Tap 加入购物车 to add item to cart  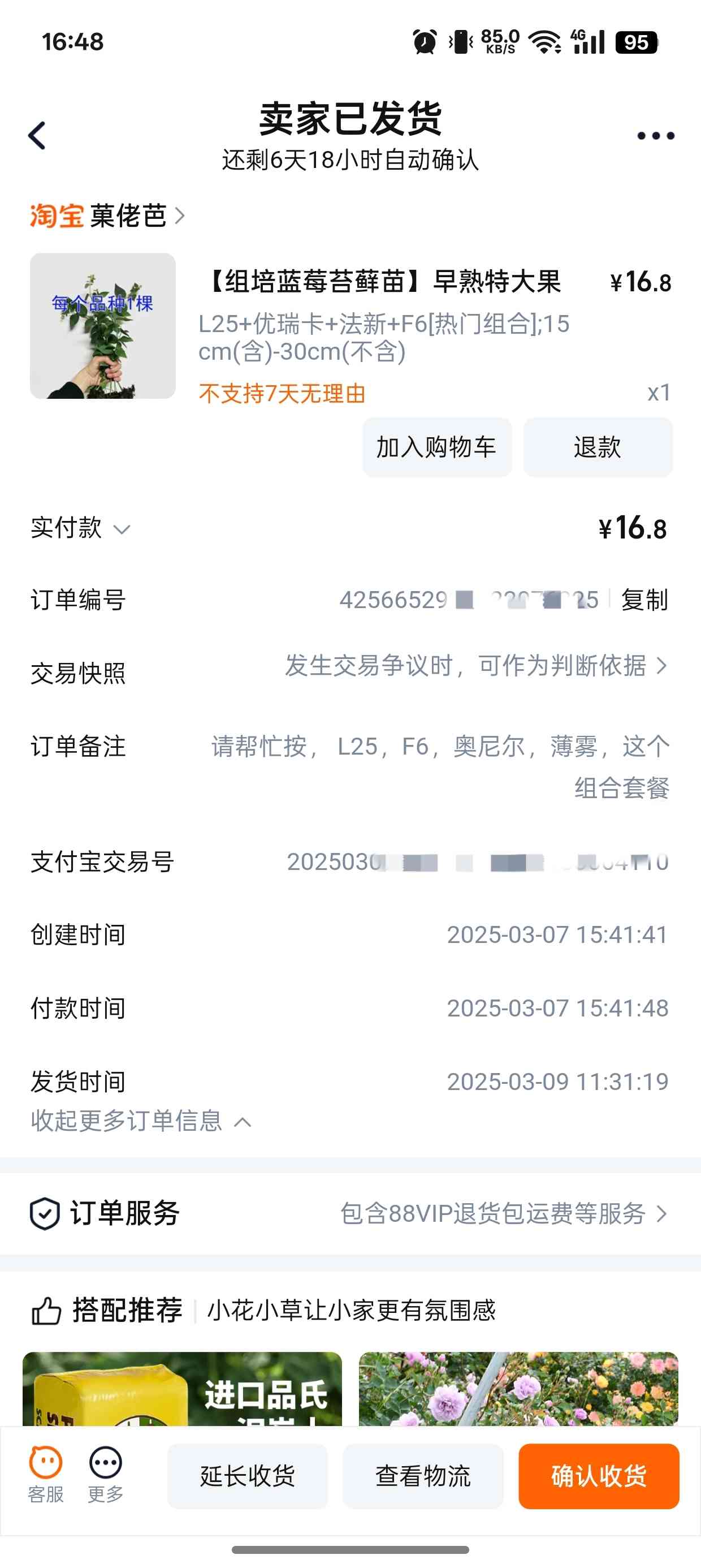(x=437, y=447)
